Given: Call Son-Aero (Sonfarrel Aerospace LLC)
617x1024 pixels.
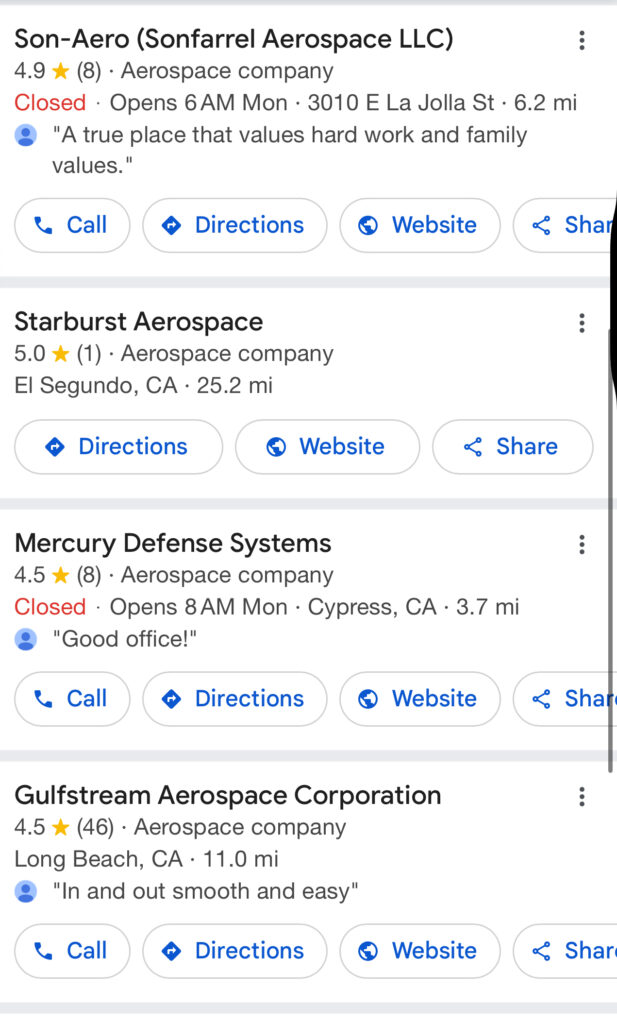Looking at the screenshot, I should pos(72,225).
